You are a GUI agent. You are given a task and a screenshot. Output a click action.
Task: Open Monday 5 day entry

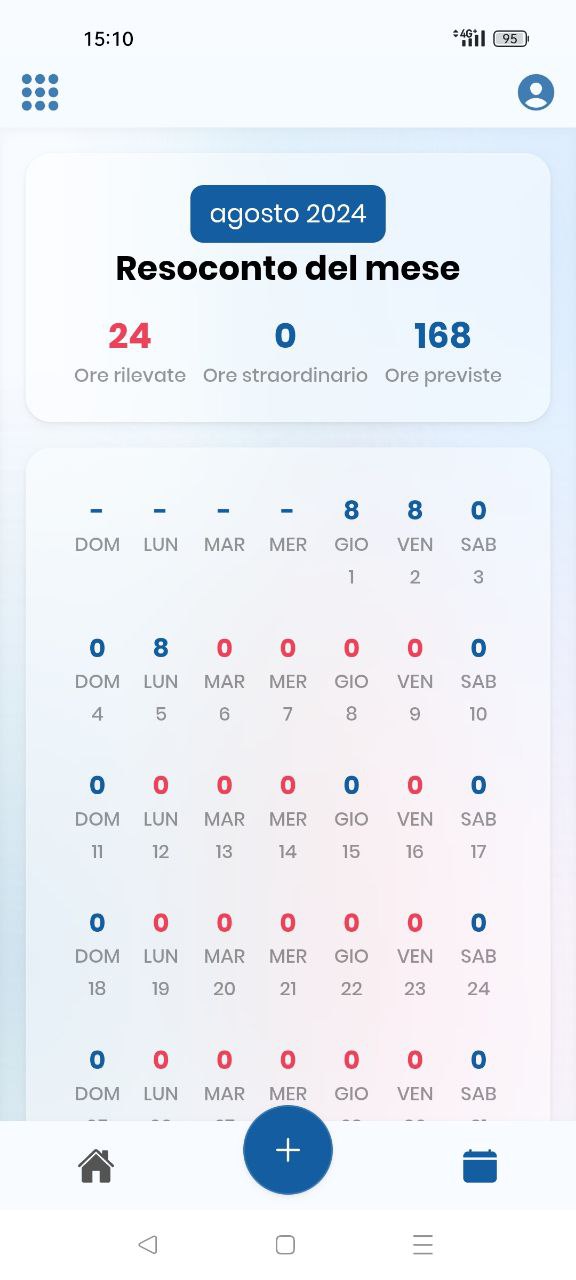(x=161, y=681)
